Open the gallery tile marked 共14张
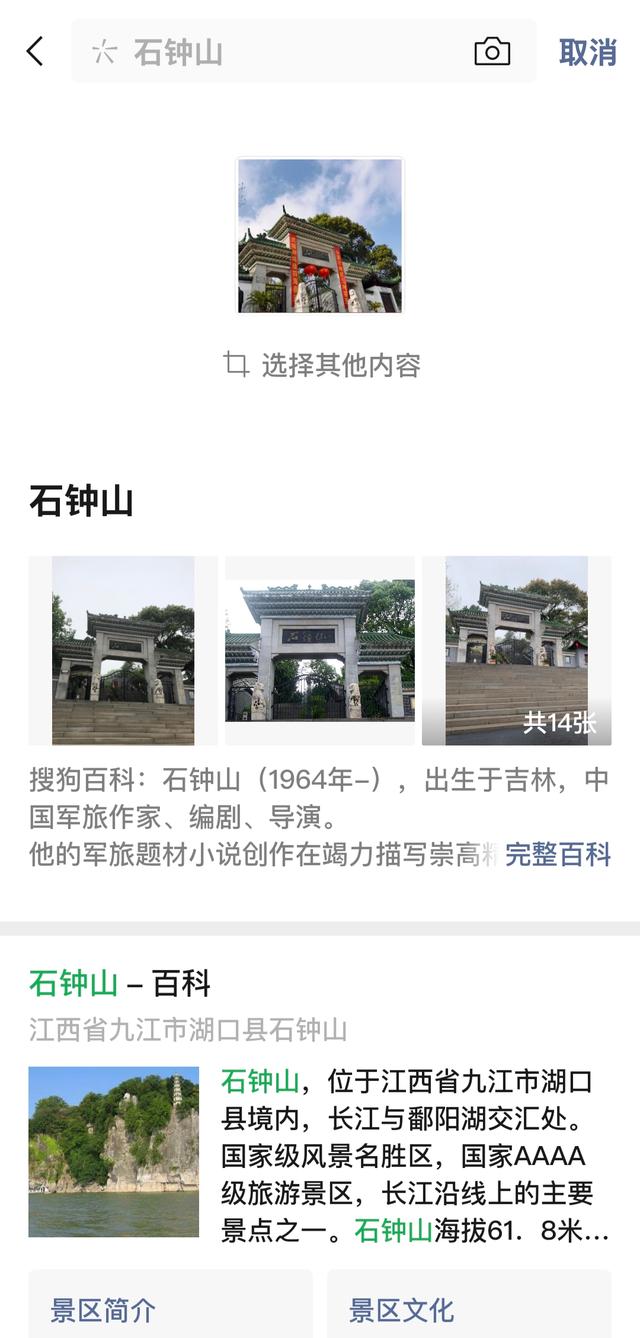Viewport: 640px width, 1338px height. coord(516,651)
